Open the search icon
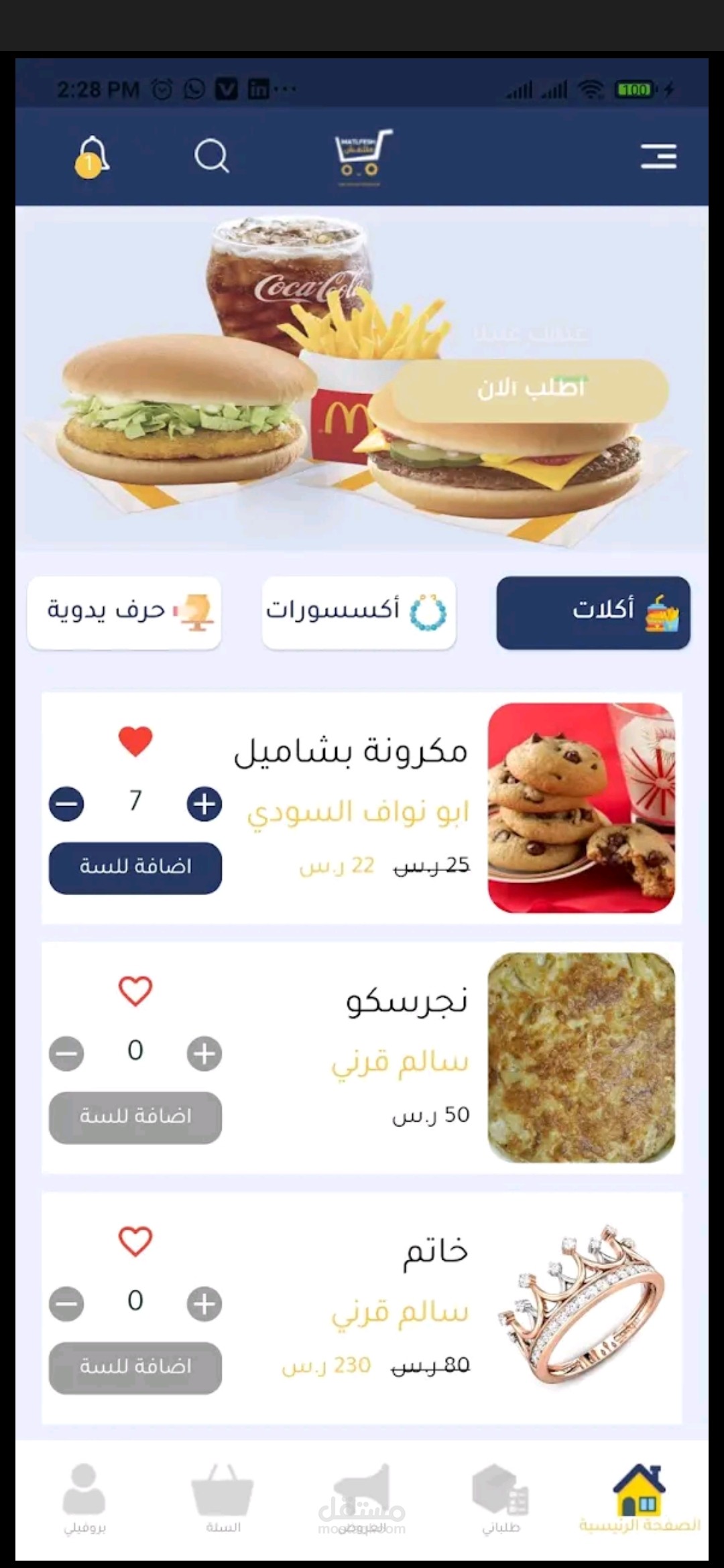Screen dimensions: 724x1568 pos(211,156)
